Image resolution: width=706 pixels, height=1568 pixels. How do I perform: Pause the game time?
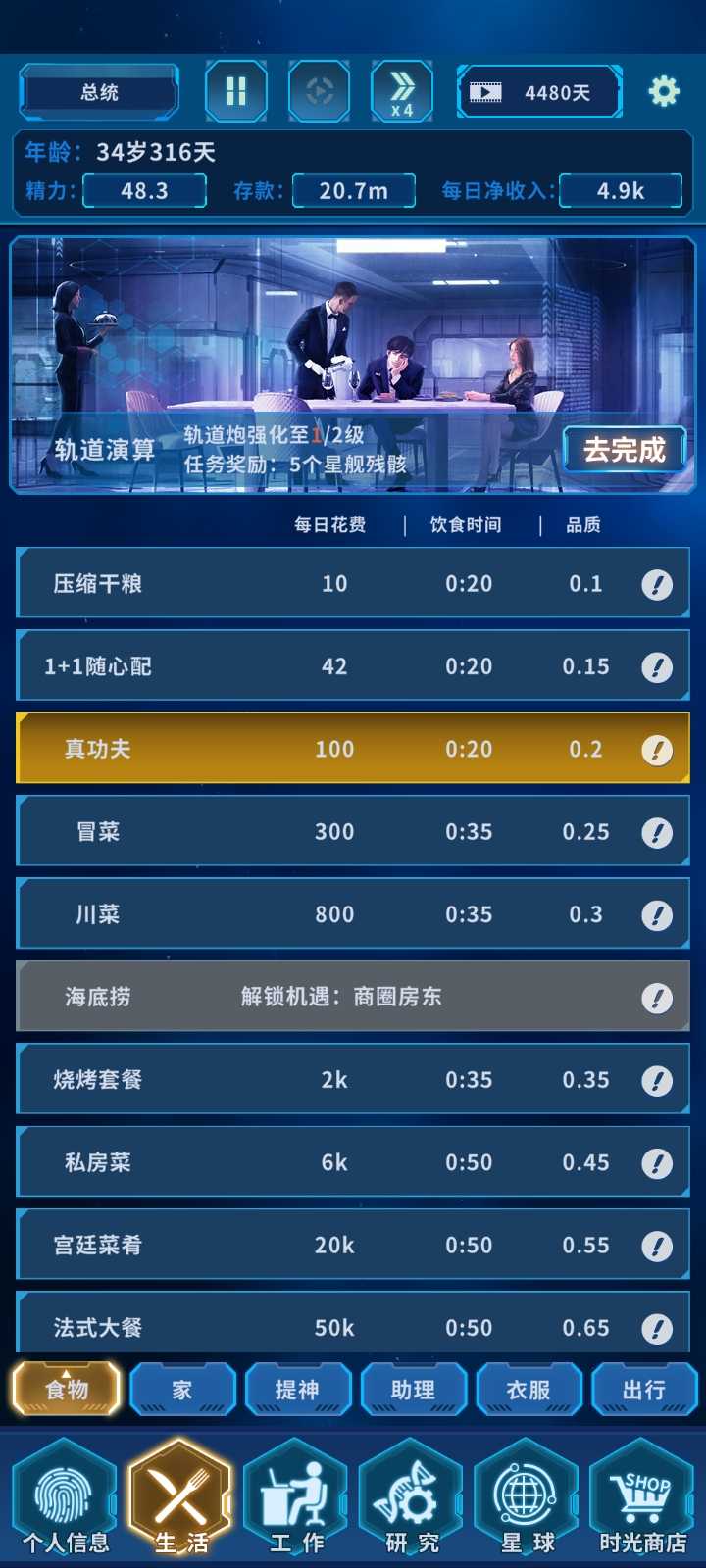point(235,91)
